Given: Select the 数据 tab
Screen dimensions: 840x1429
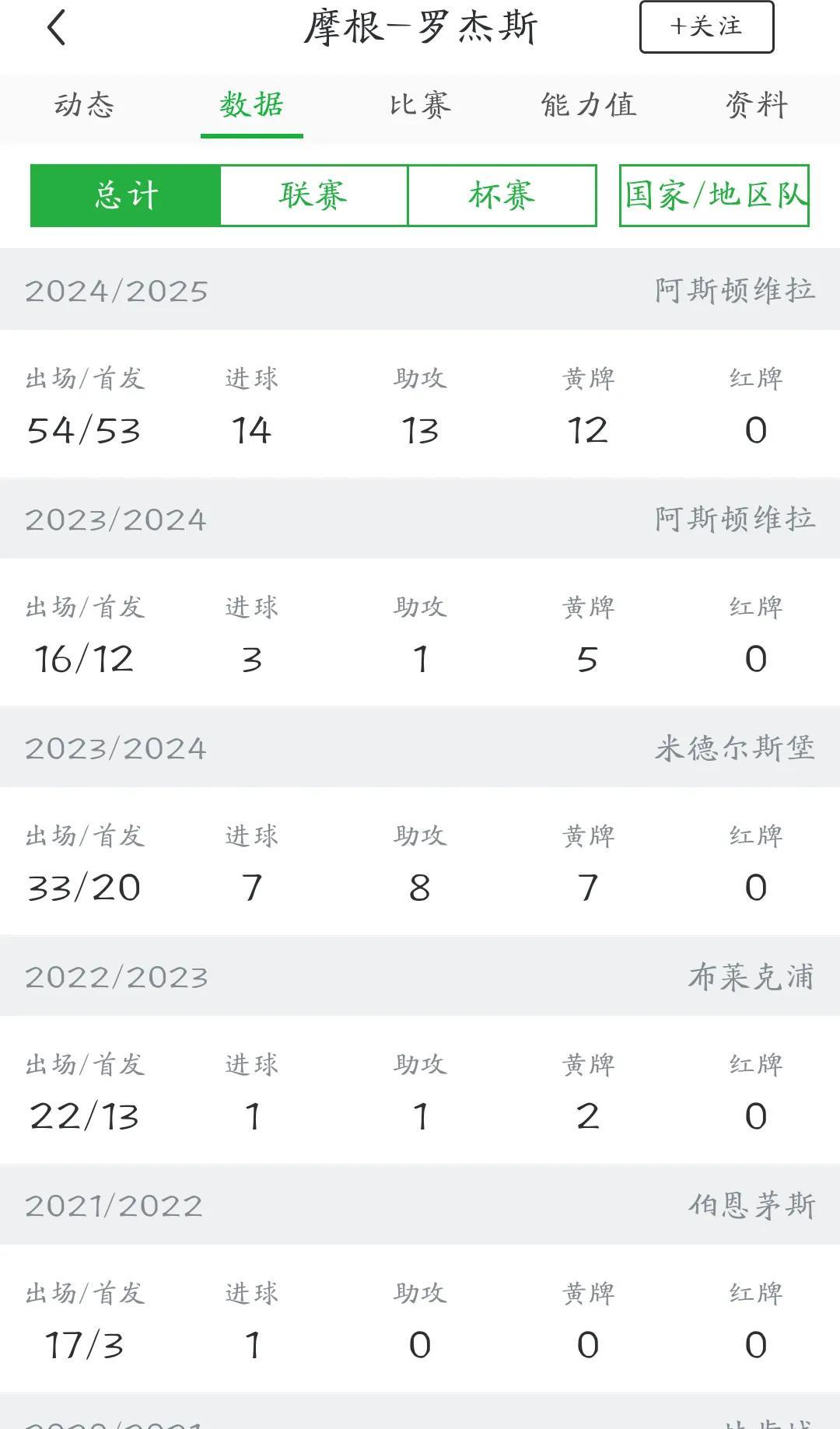Looking at the screenshot, I should pos(251,105).
